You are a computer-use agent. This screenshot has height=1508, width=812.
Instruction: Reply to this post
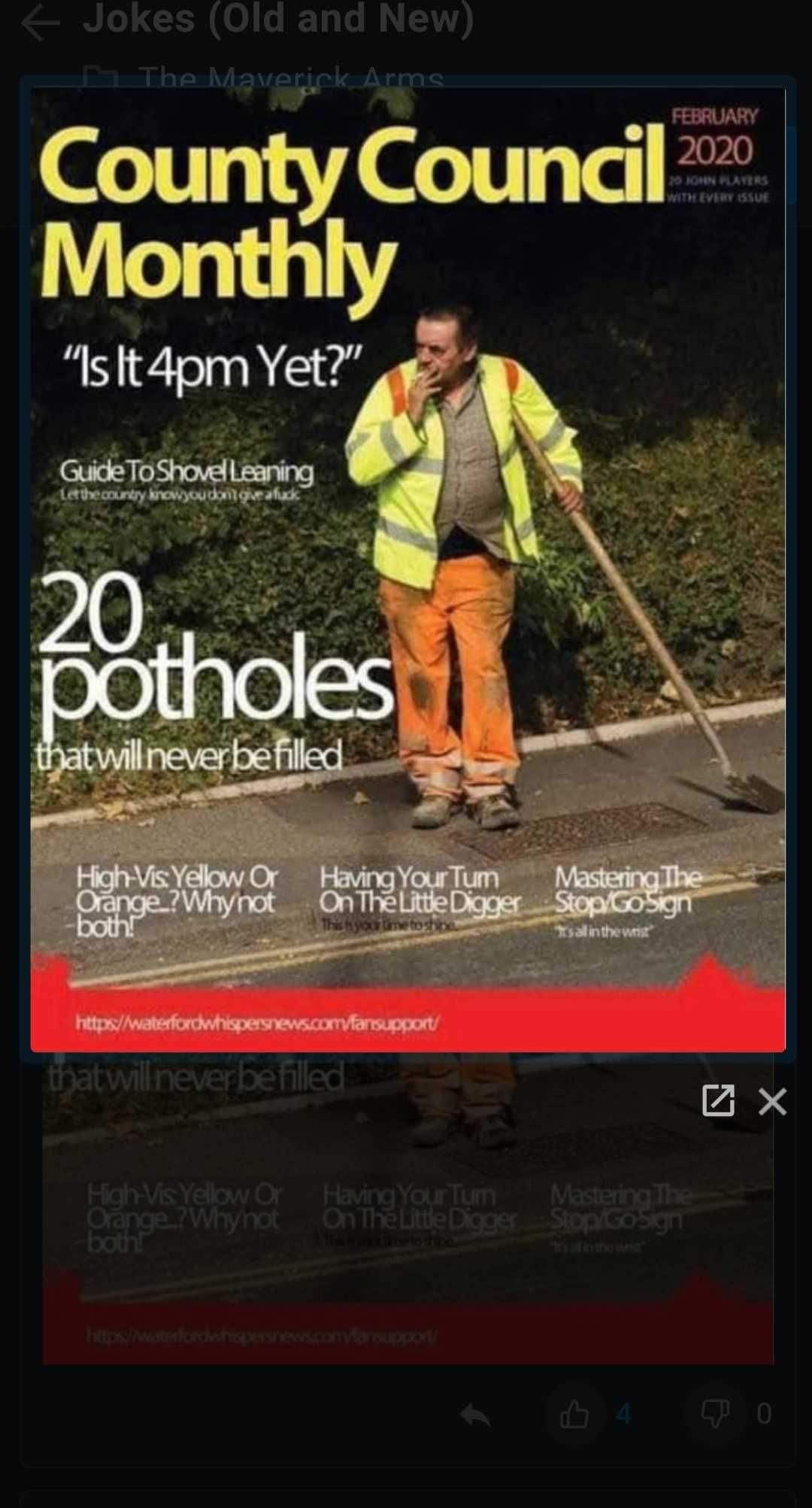click(x=475, y=1415)
